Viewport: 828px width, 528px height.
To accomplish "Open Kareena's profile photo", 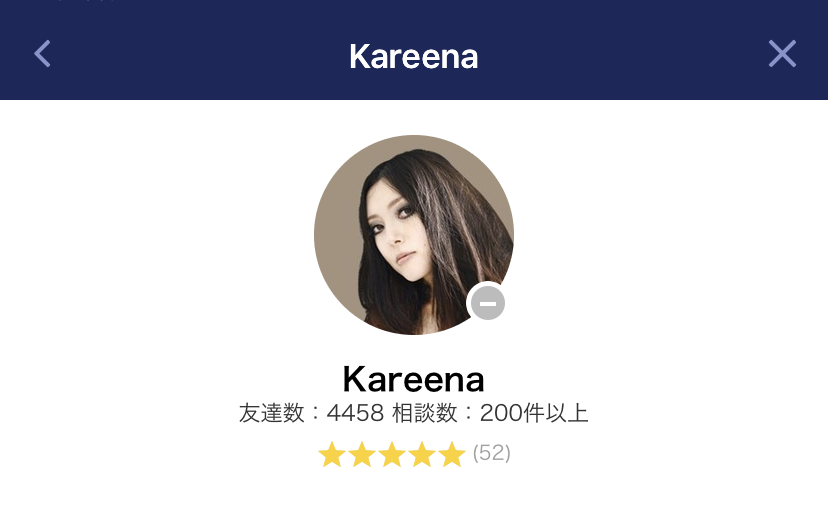I will tap(413, 234).
